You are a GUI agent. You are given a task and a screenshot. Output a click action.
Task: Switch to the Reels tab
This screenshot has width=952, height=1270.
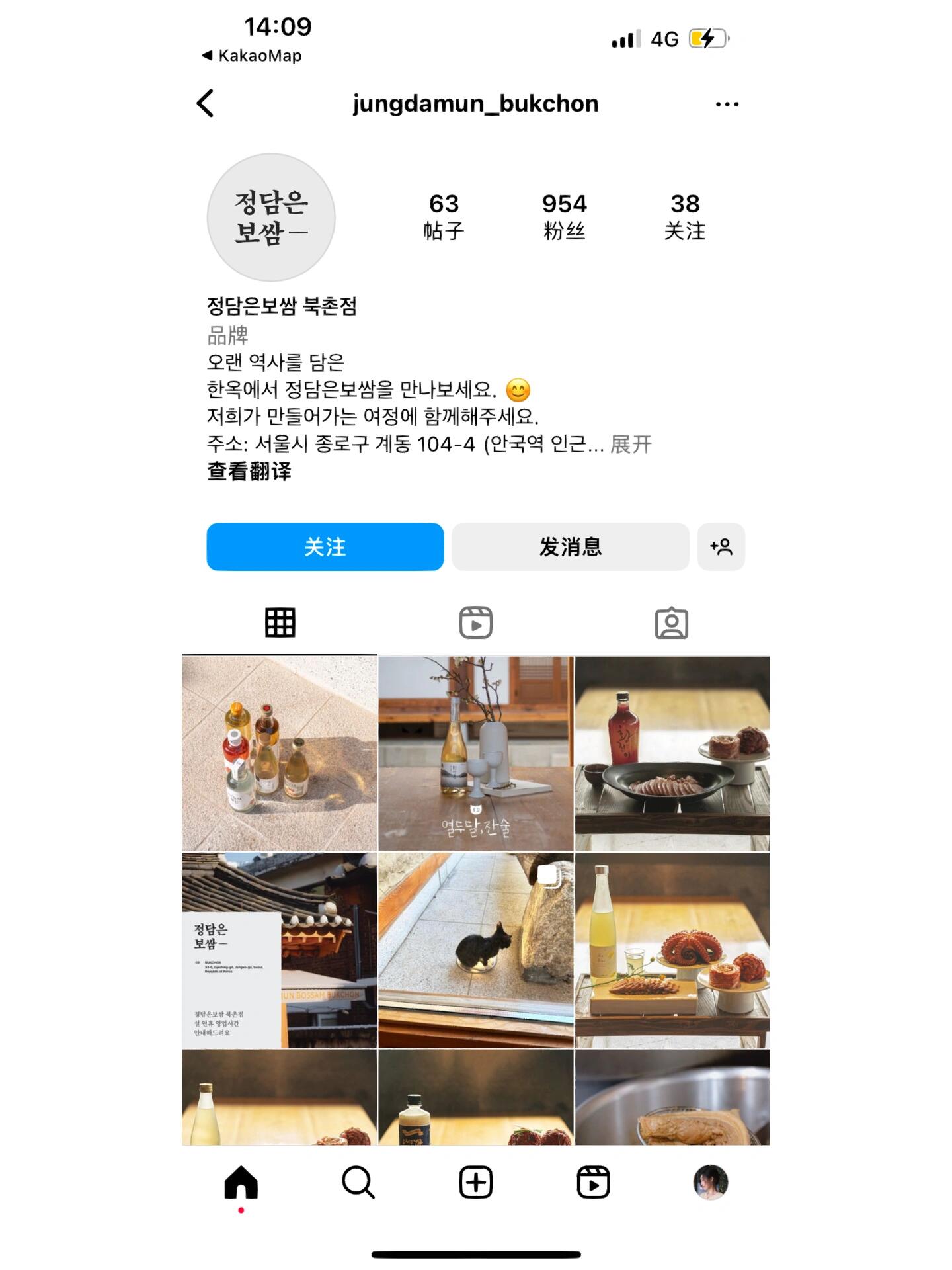[x=475, y=622]
